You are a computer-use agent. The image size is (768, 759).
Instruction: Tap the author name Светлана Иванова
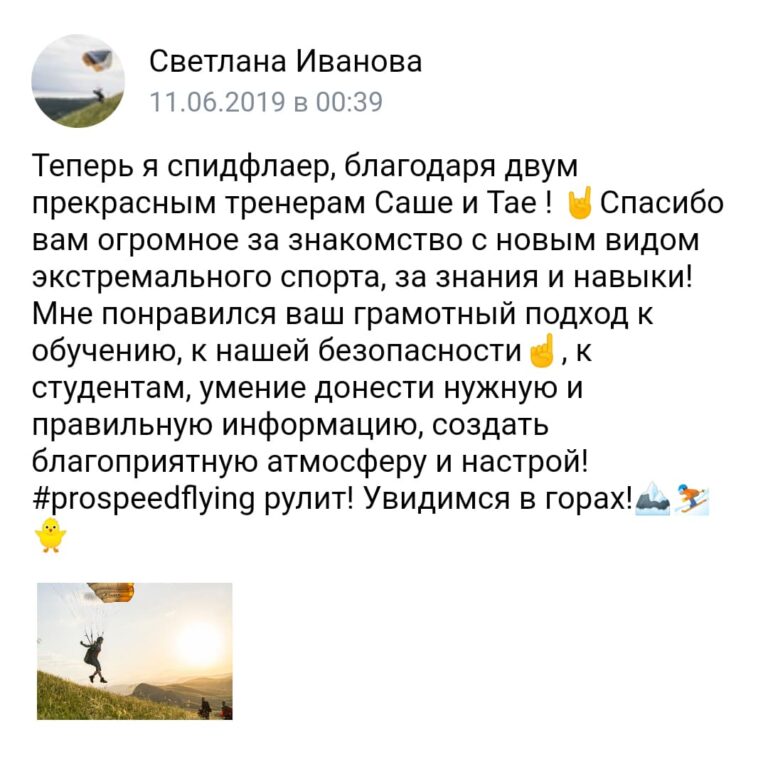(285, 62)
